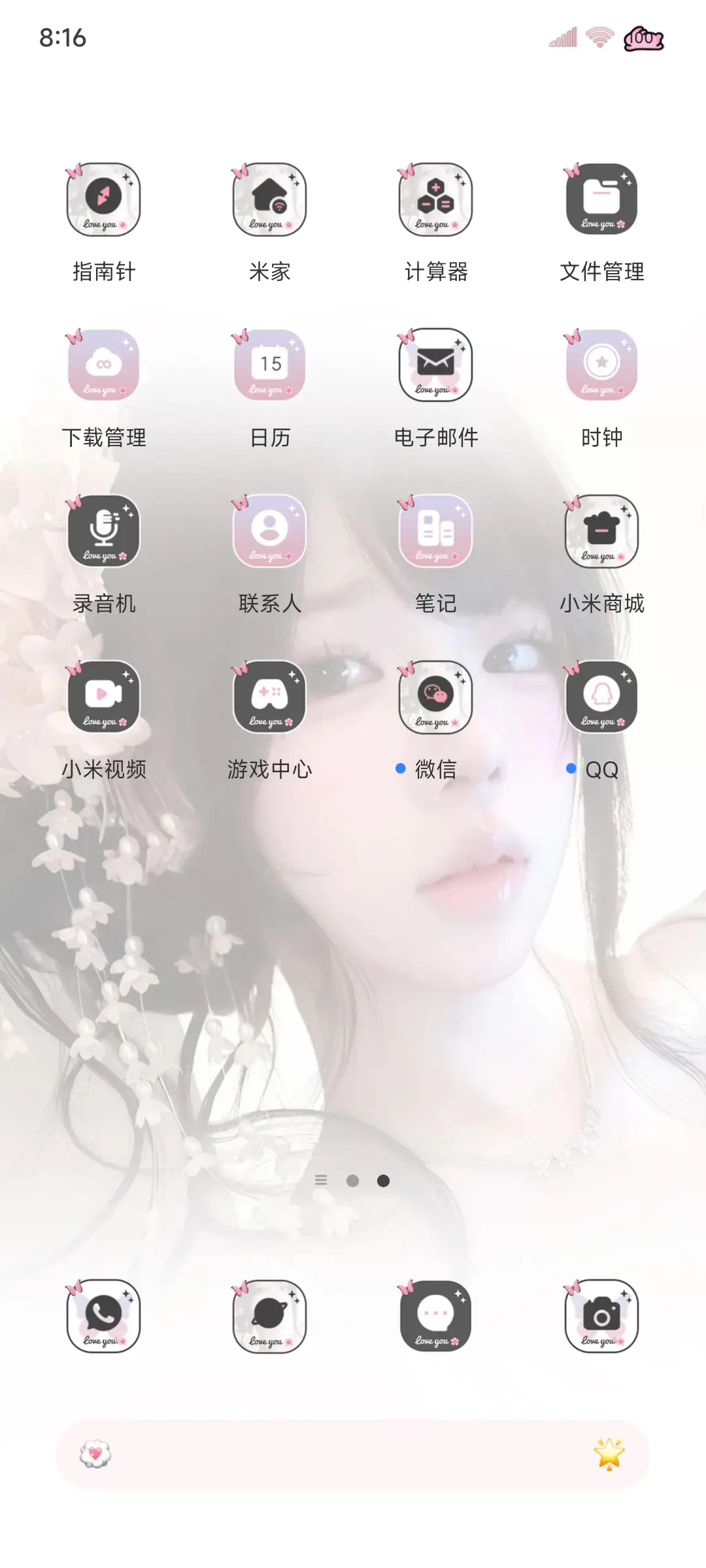This screenshot has width=706, height=1568.
Task: Launch Mi Home (米家)
Action: click(269, 199)
